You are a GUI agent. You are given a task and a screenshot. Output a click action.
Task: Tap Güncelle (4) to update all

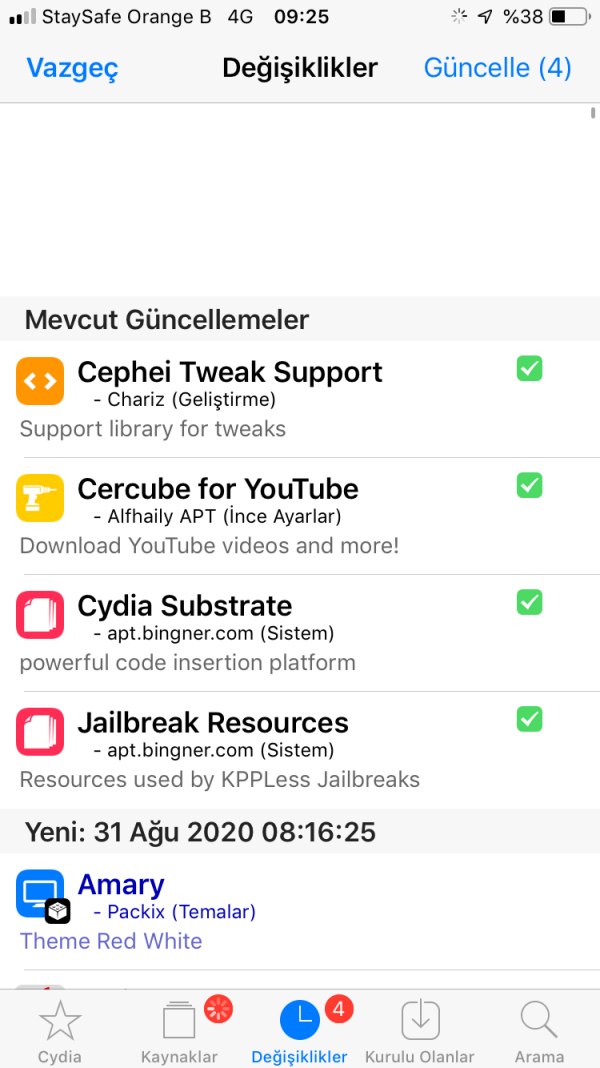[497, 68]
